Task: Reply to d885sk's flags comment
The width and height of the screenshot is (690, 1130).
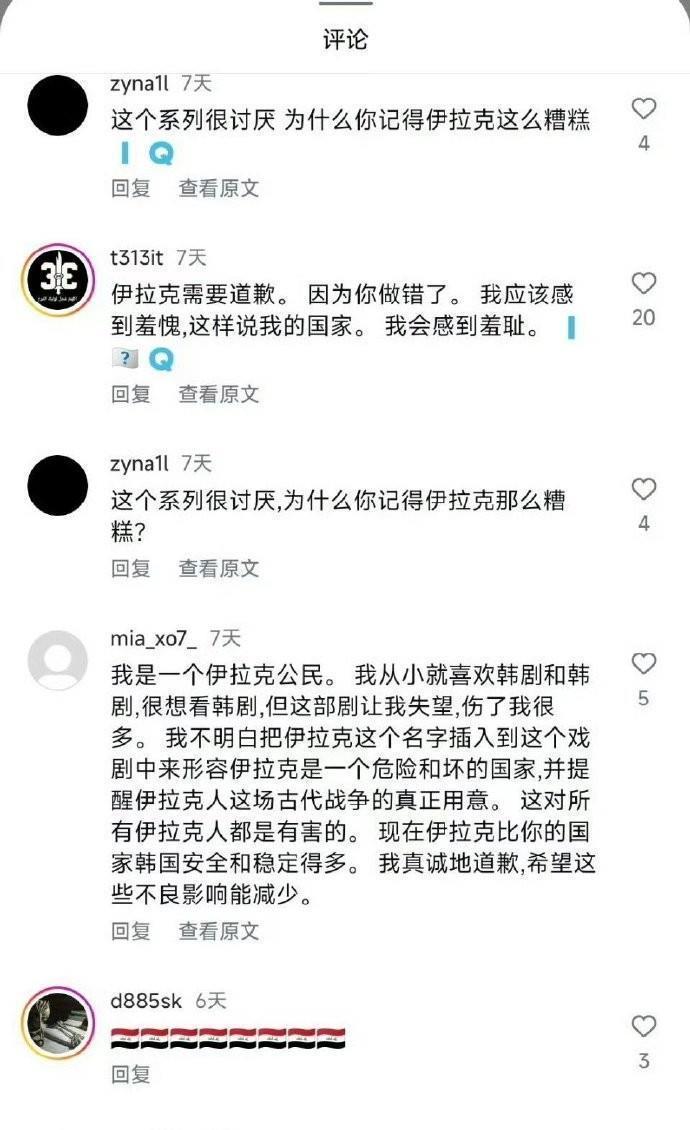Action: click(x=130, y=1074)
